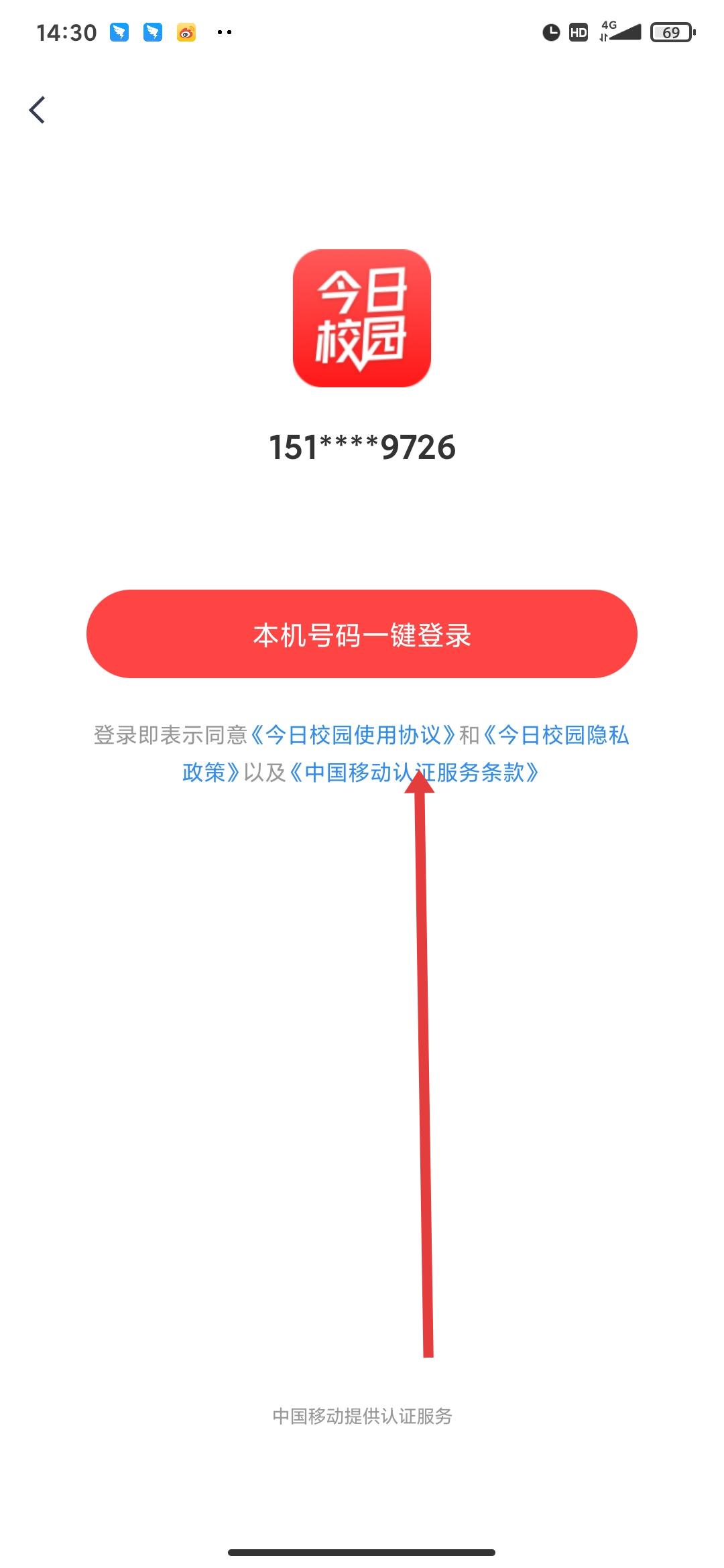Open 《今日校园隐私政策》 link
Viewport: 724px width, 1568px height.
pos(556,735)
